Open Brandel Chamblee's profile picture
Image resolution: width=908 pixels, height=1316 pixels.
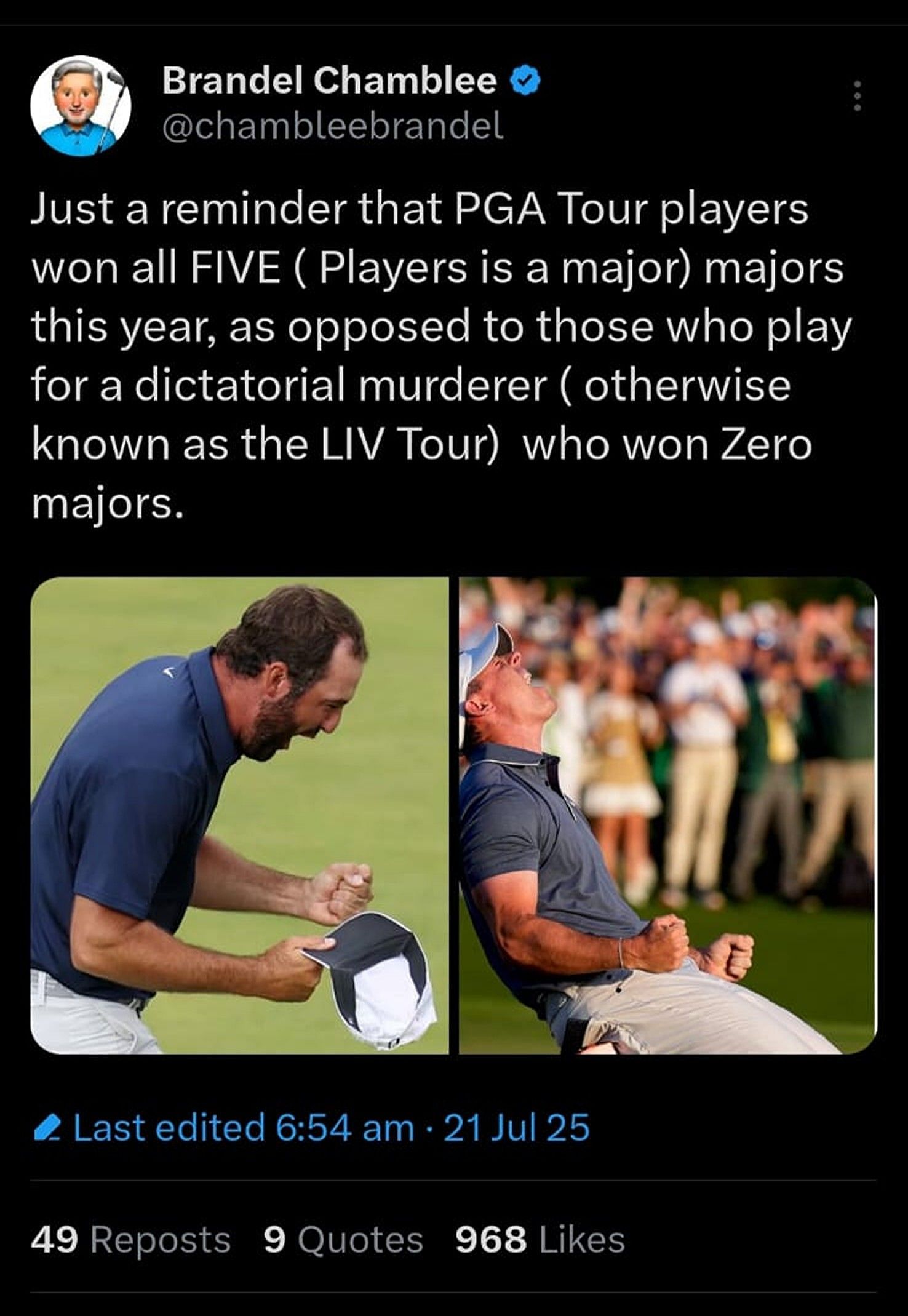click(81, 105)
